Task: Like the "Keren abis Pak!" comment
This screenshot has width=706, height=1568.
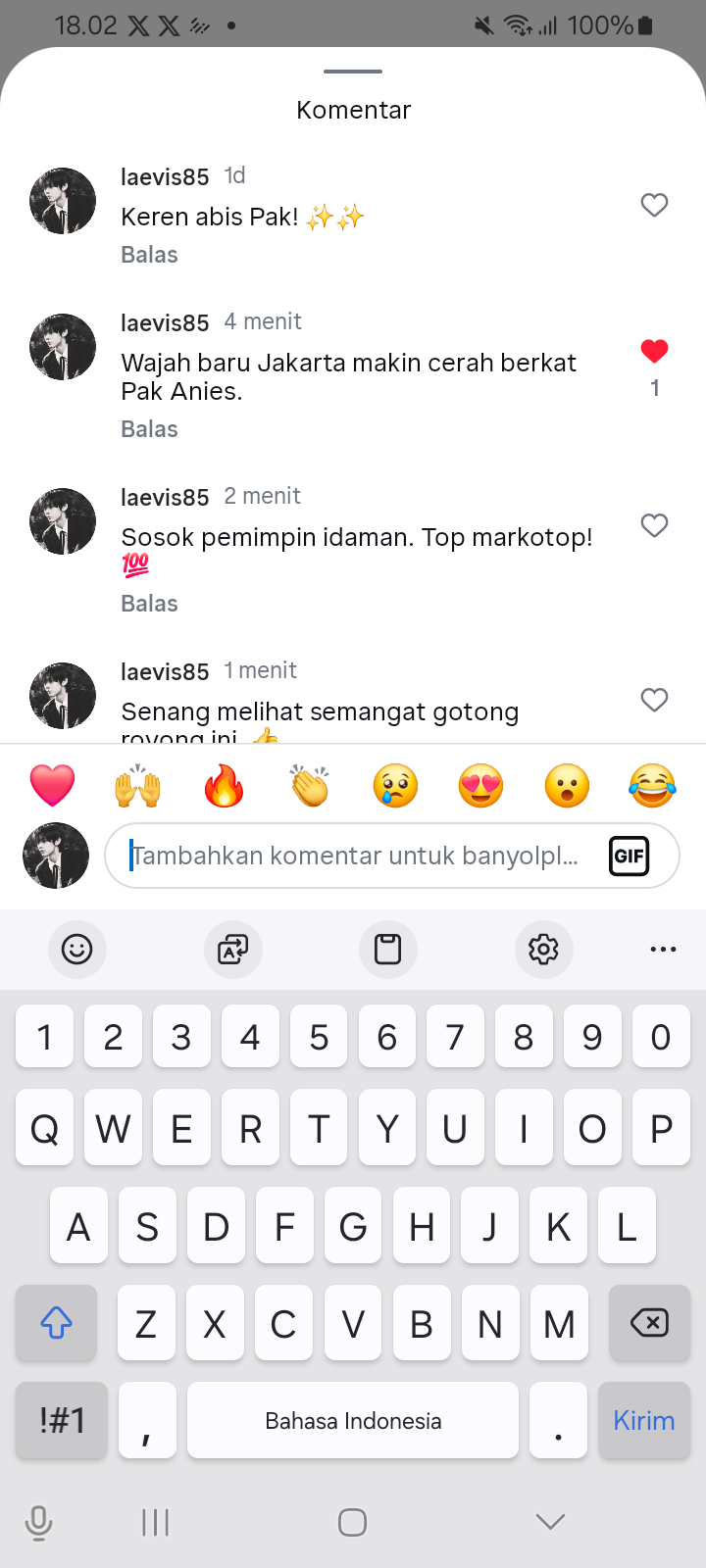Action: 654,205
